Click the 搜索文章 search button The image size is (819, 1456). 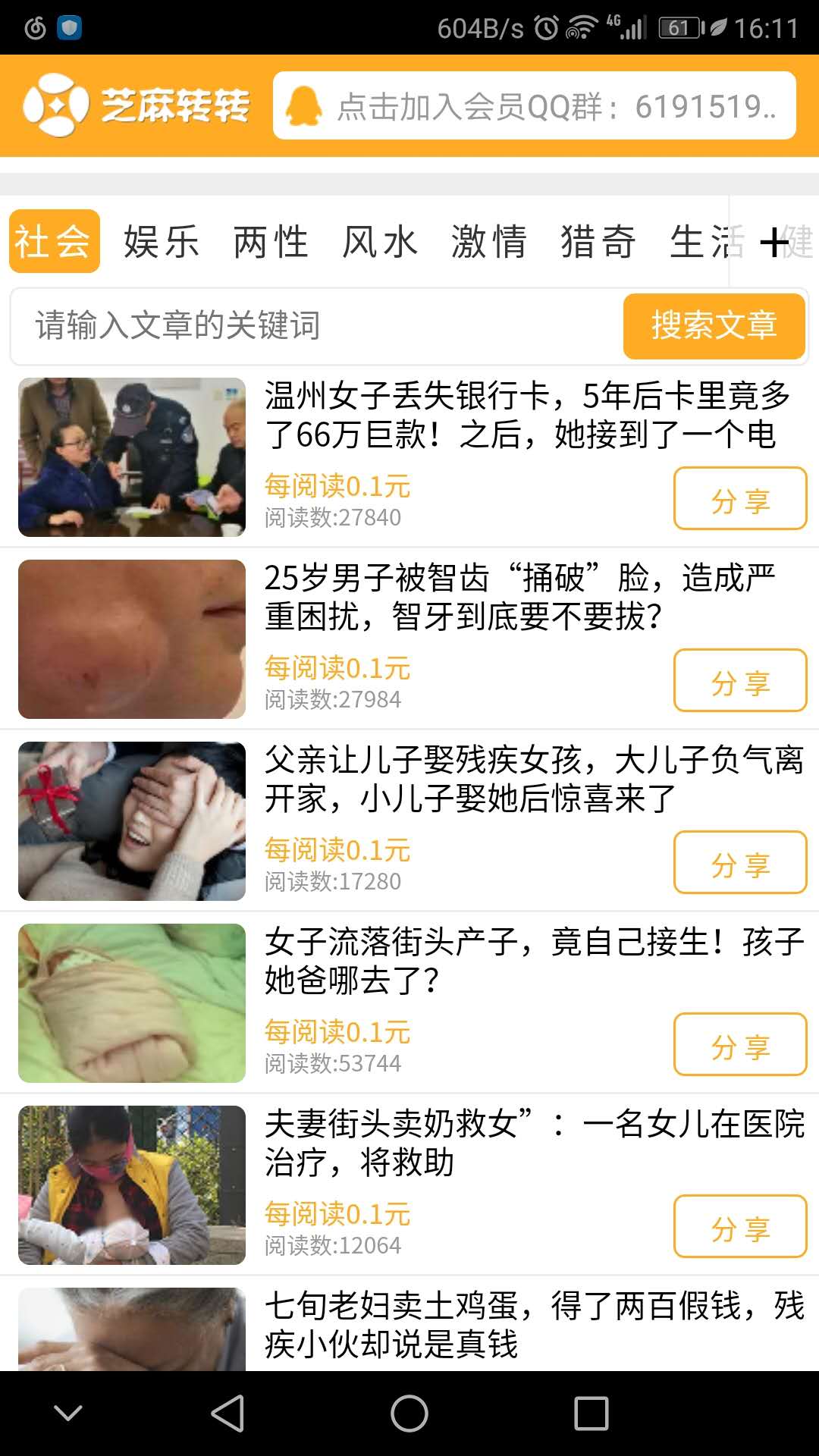click(x=714, y=326)
